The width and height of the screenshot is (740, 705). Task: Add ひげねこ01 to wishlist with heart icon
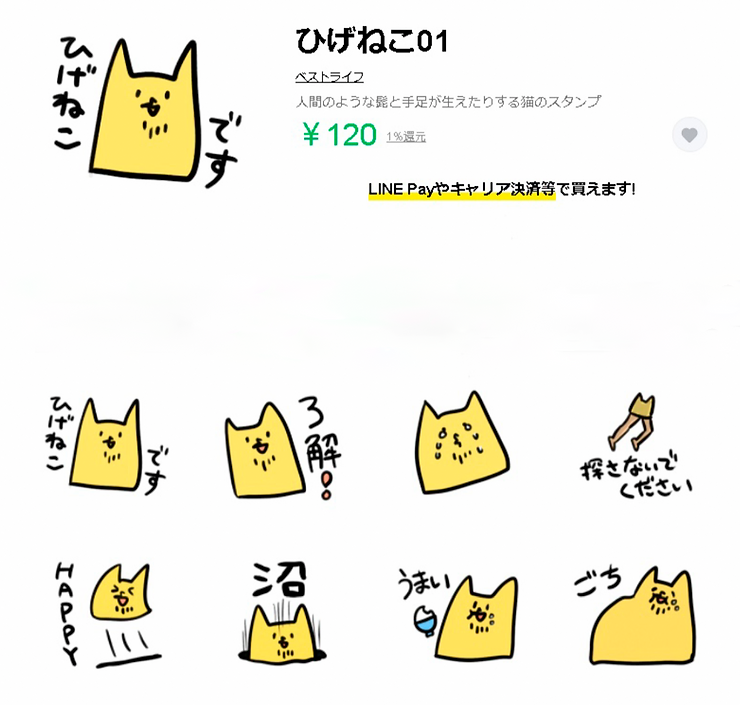pos(689,135)
